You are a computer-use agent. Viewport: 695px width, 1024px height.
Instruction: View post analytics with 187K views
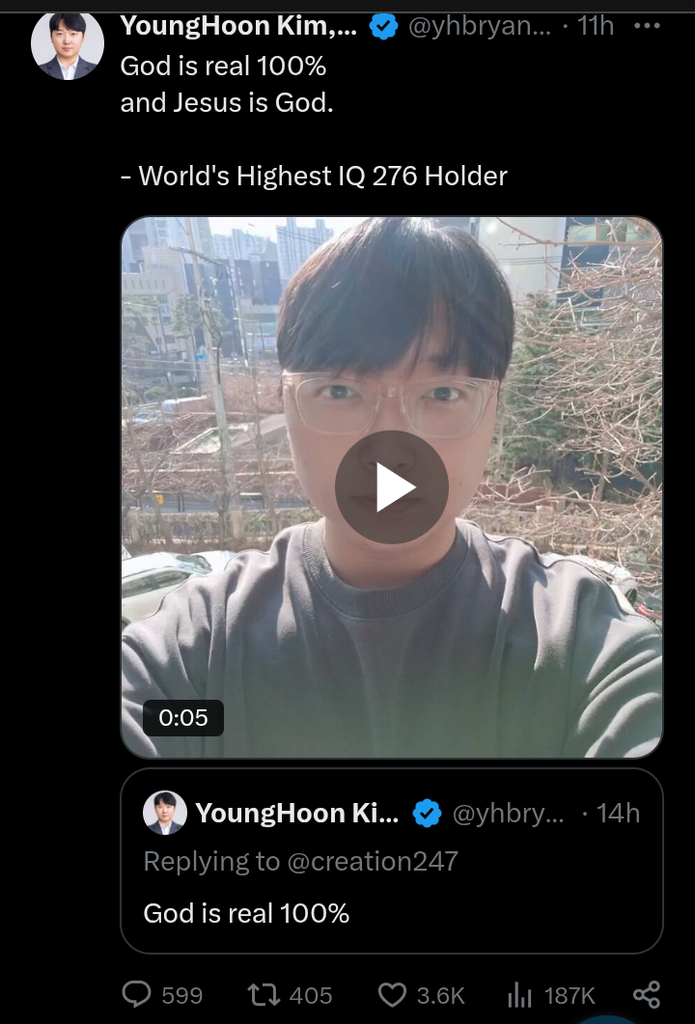[520, 994]
